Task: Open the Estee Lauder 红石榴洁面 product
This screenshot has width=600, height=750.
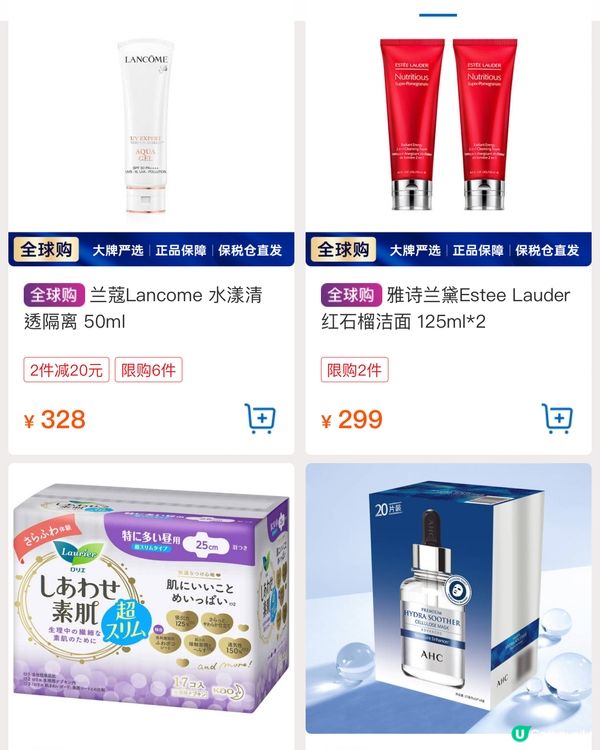Action: pos(447,130)
